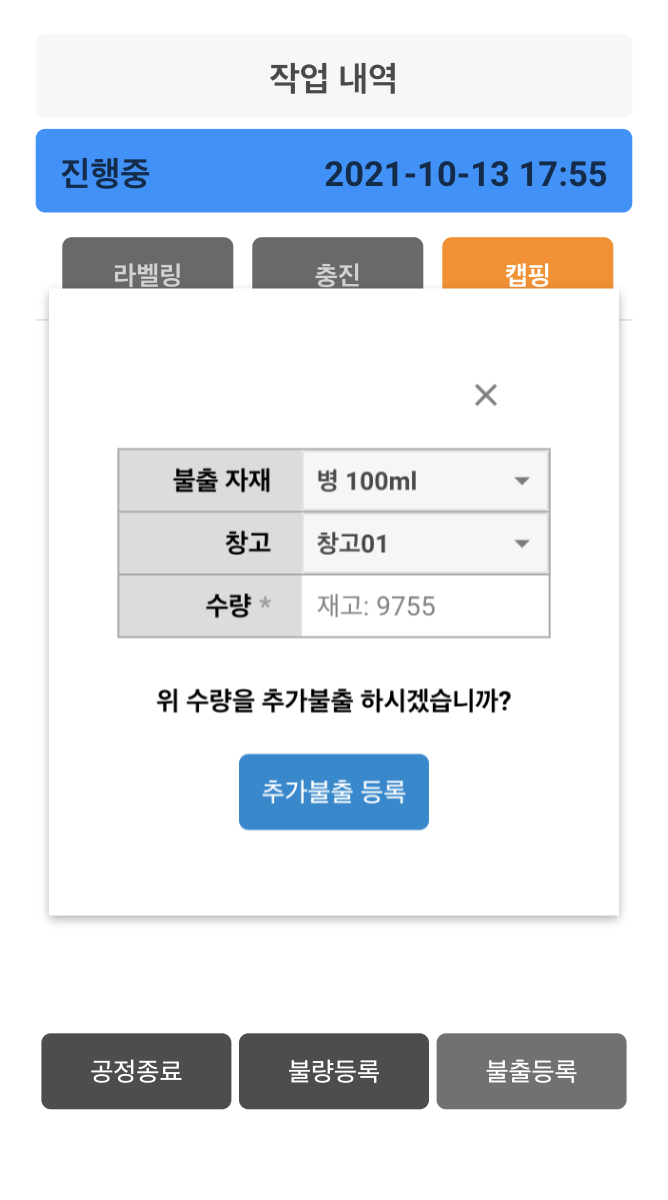Open the 불출 자재 dropdown showing 병 100ml
Screen dimensions: 668x1200
pyautogui.click(x=425, y=481)
